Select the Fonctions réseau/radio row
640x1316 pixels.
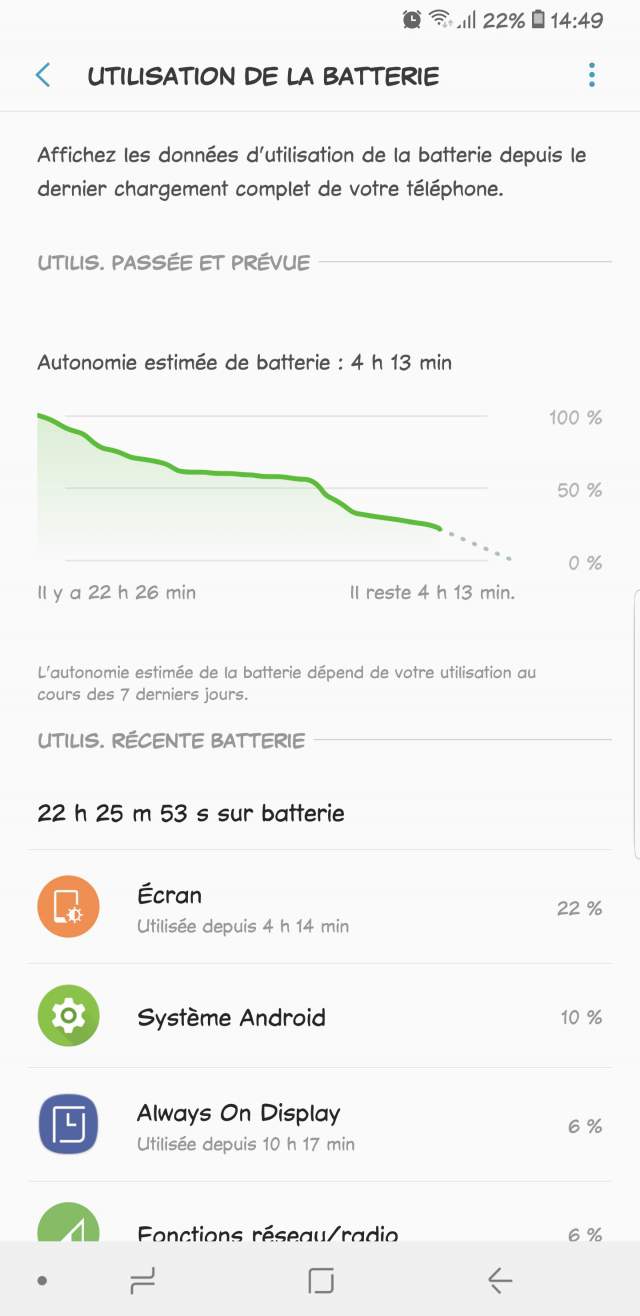click(320, 1226)
